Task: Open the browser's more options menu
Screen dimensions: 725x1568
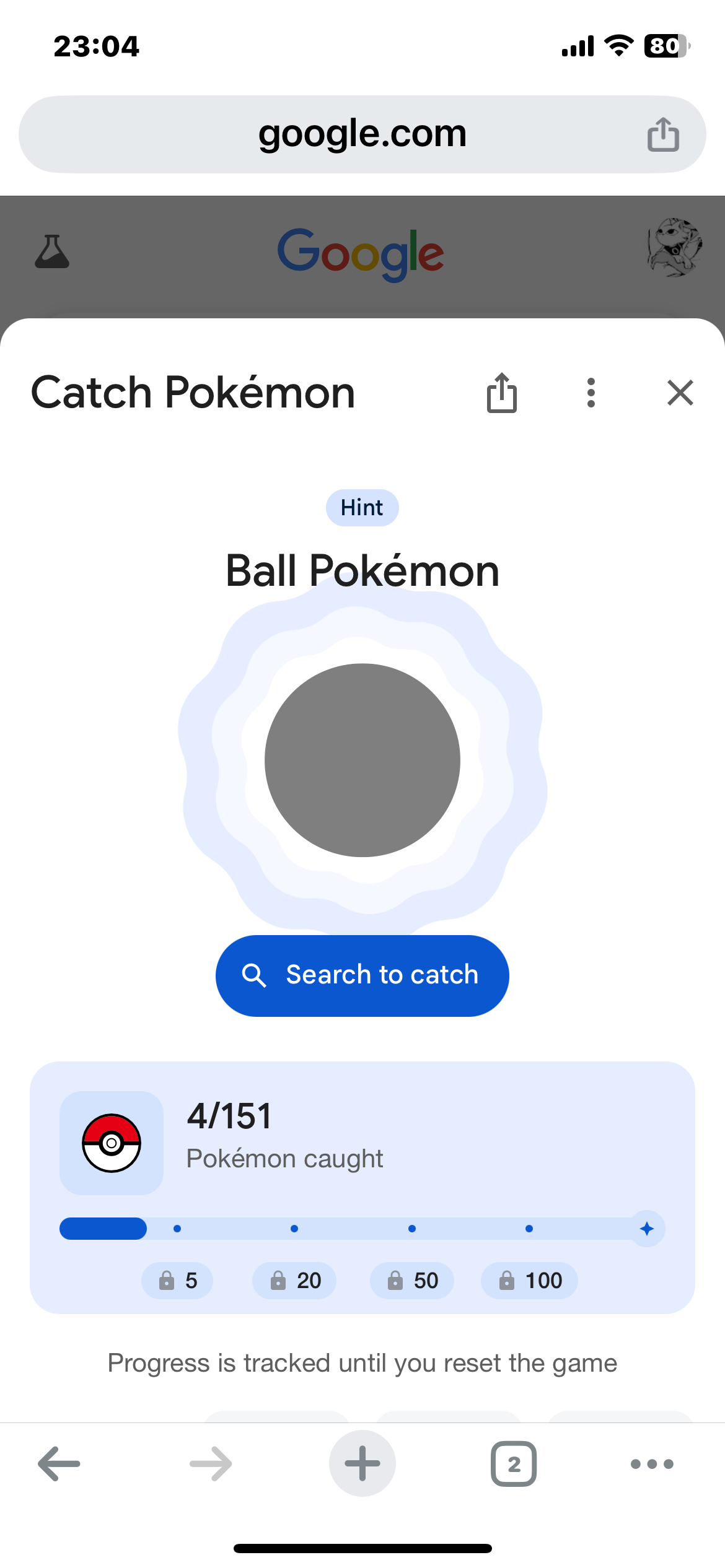Action: [x=651, y=1464]
